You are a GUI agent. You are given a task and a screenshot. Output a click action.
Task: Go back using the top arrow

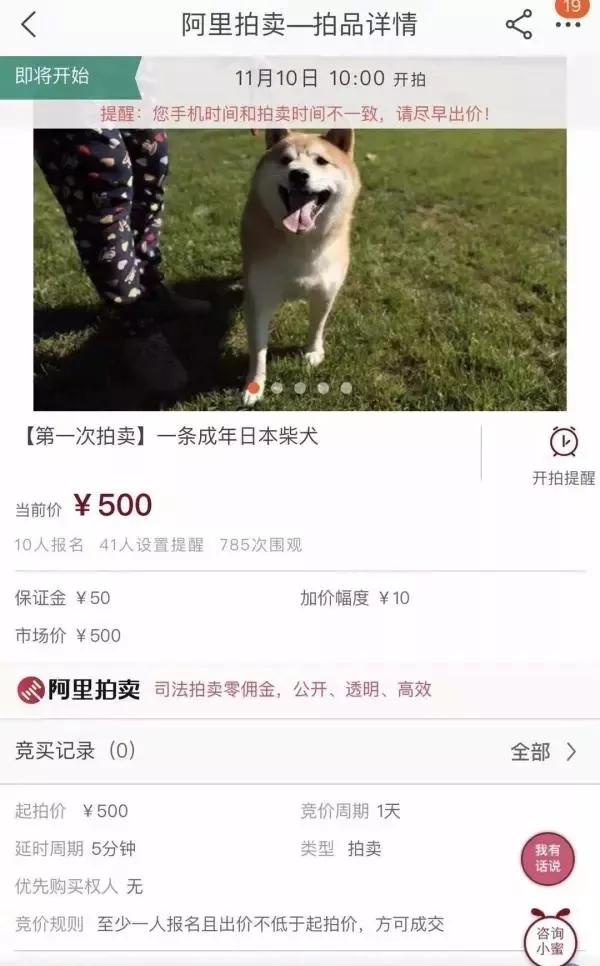pyautogui.click(x=28, y=25)
